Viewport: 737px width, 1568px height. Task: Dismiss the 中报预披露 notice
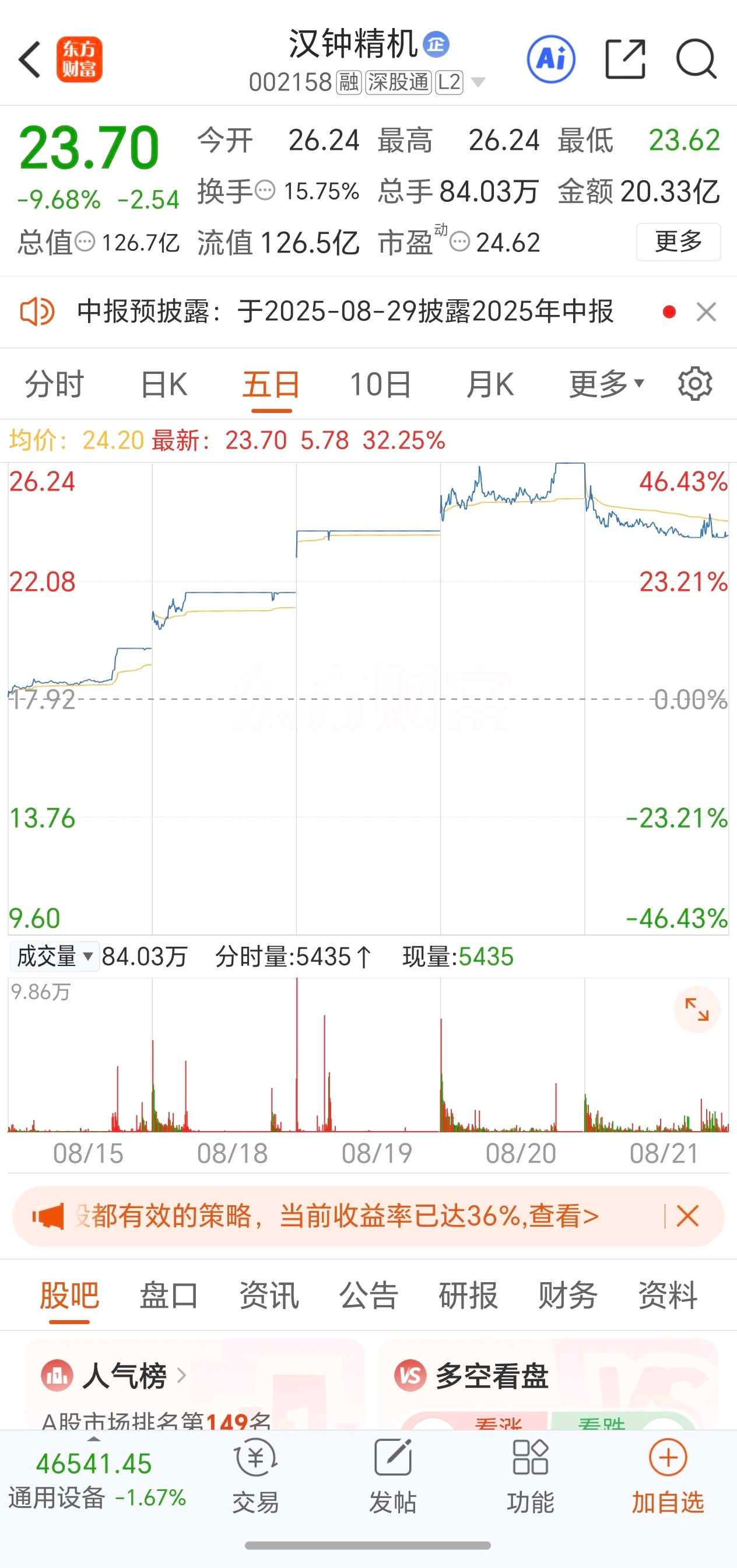706,312
